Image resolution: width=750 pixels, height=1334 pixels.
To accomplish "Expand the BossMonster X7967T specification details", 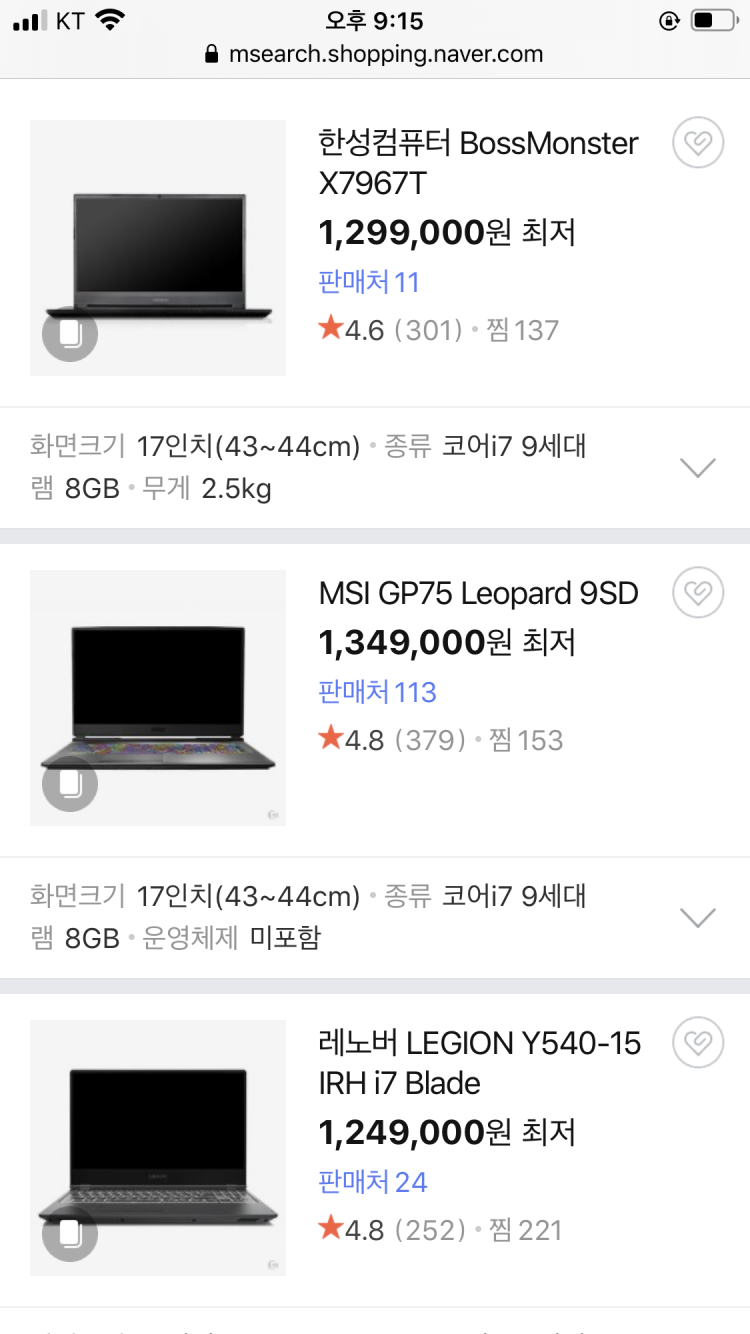I will 697,466.
